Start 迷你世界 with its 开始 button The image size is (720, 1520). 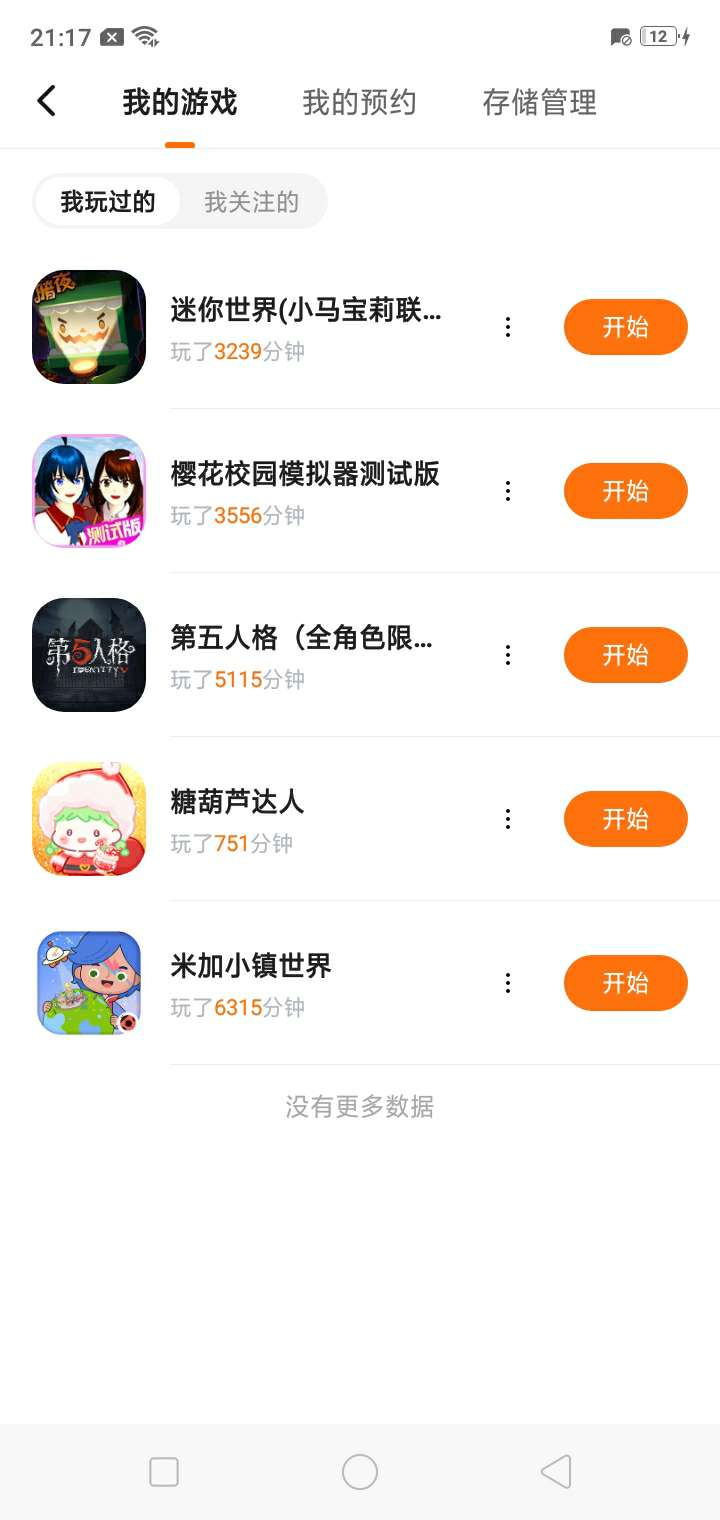point(625,327)
